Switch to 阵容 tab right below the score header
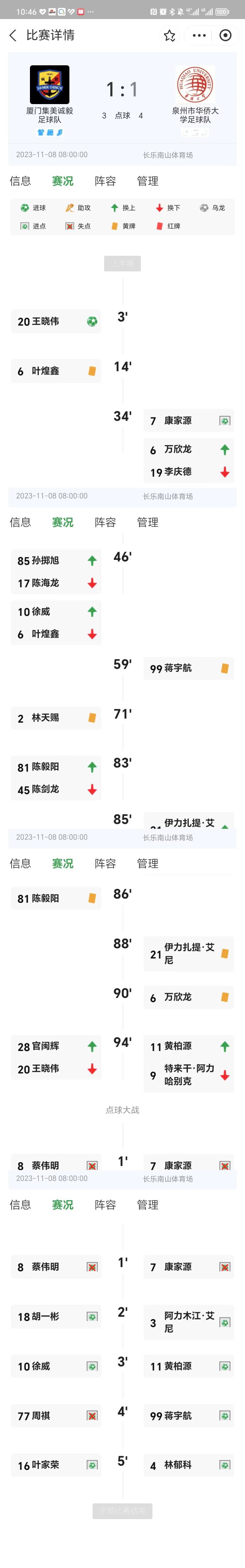The width and height of the screenshot is (245, 1568). (105, 181)
